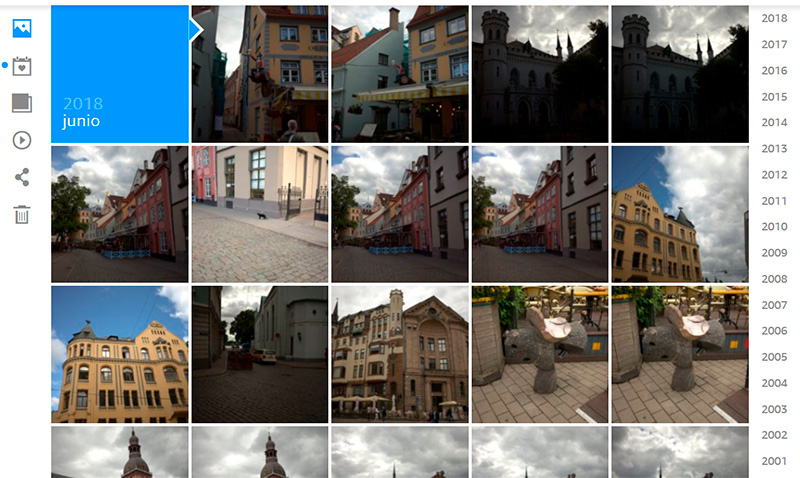This screenshot has height=478, width=800.
Task: Open the 2018 junio month tile
Action: [120, 74]
